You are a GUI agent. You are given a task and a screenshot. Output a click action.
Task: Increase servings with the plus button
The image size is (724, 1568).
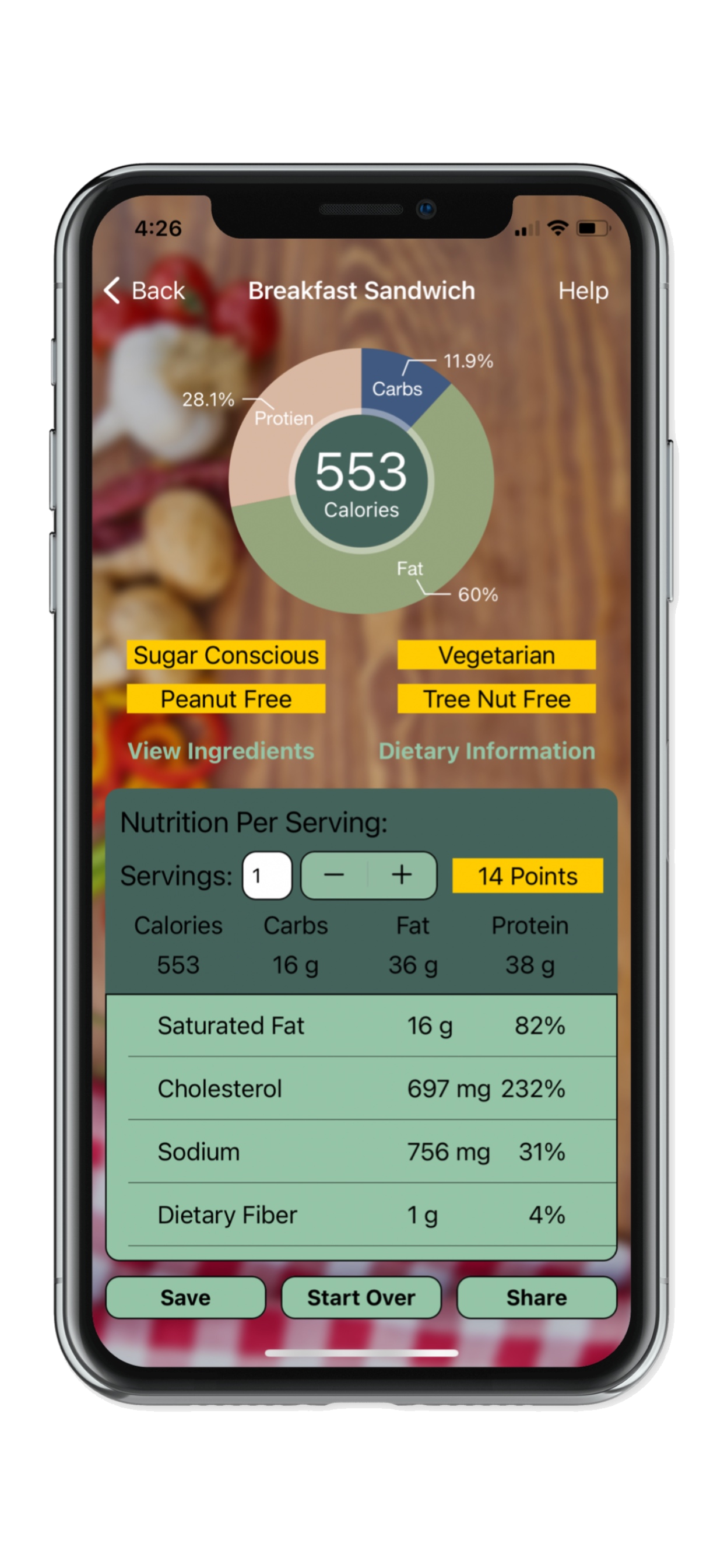click(x=402, y=876)
